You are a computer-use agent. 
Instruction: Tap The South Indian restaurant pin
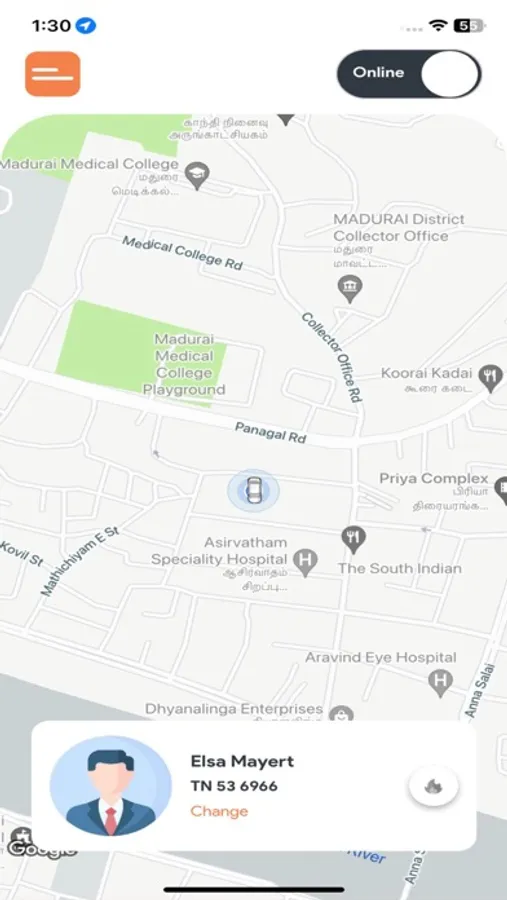[354, 540]
